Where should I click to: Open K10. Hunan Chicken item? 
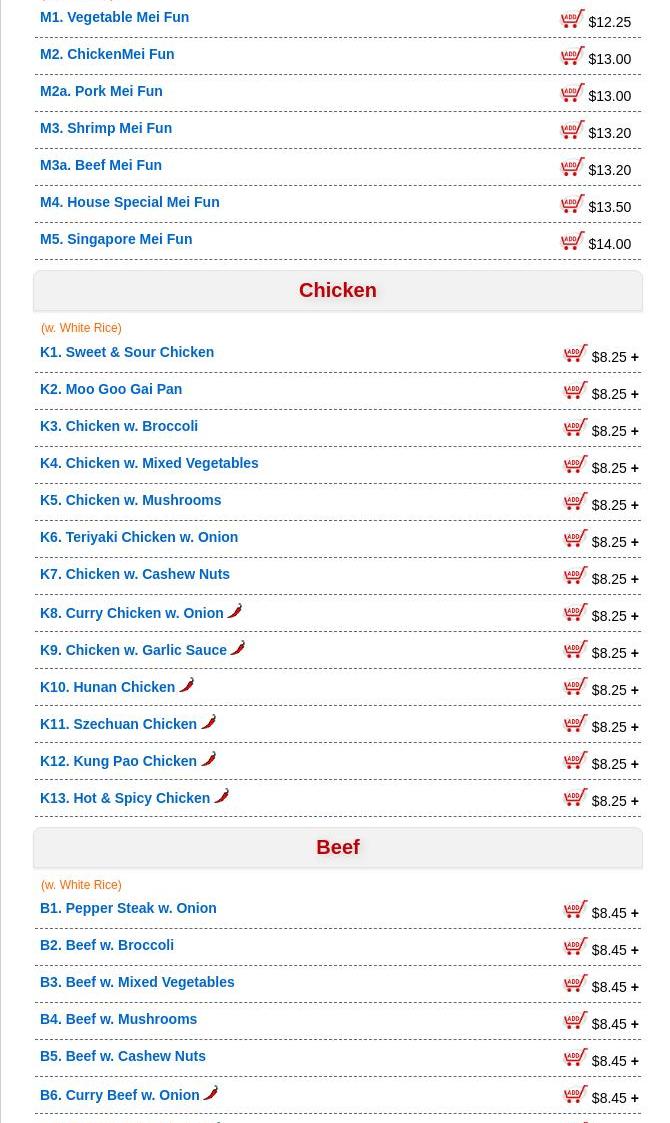(107, 687)
